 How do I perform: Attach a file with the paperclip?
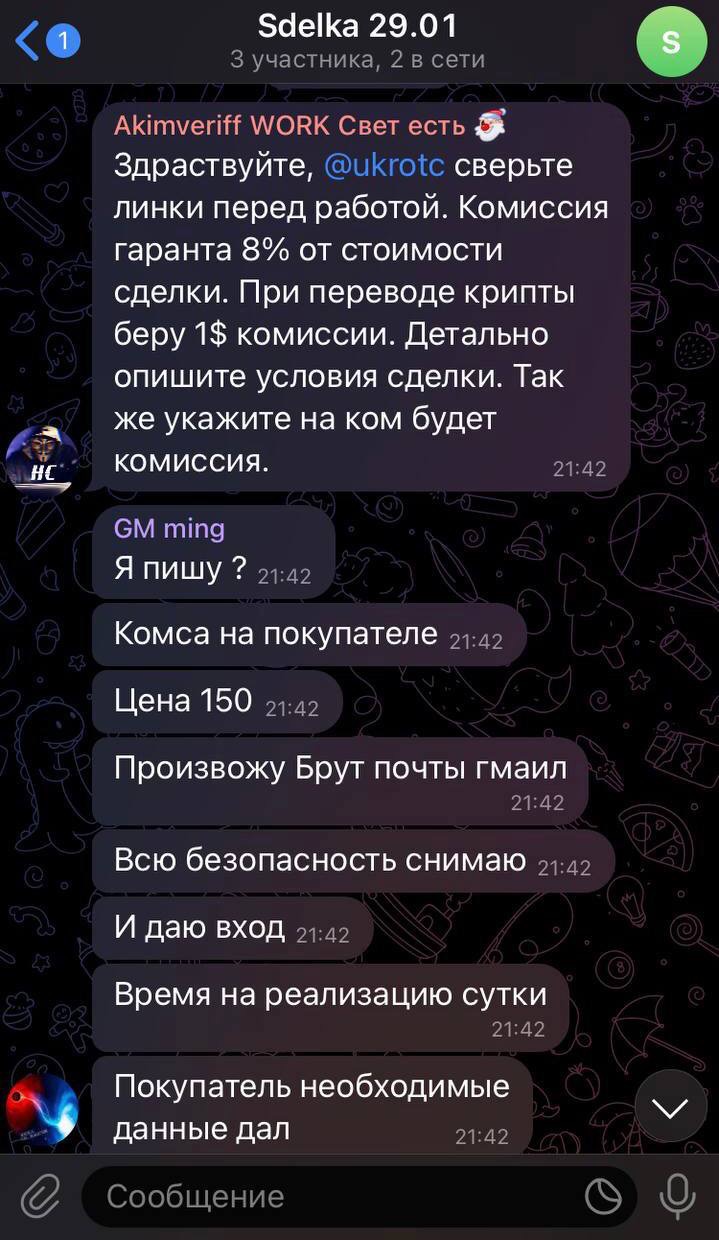click(41, 1196)
